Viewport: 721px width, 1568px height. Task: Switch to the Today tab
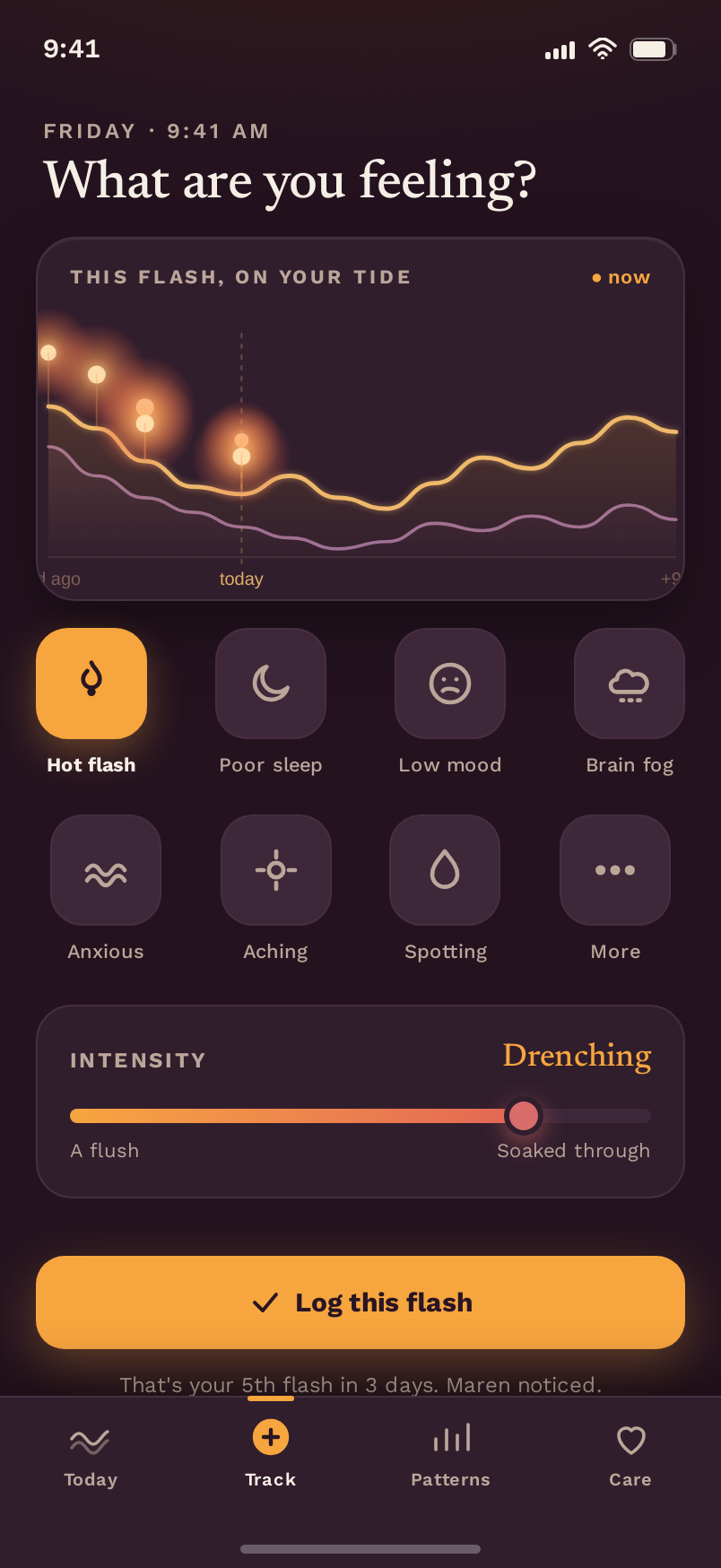click(91, 1455)
